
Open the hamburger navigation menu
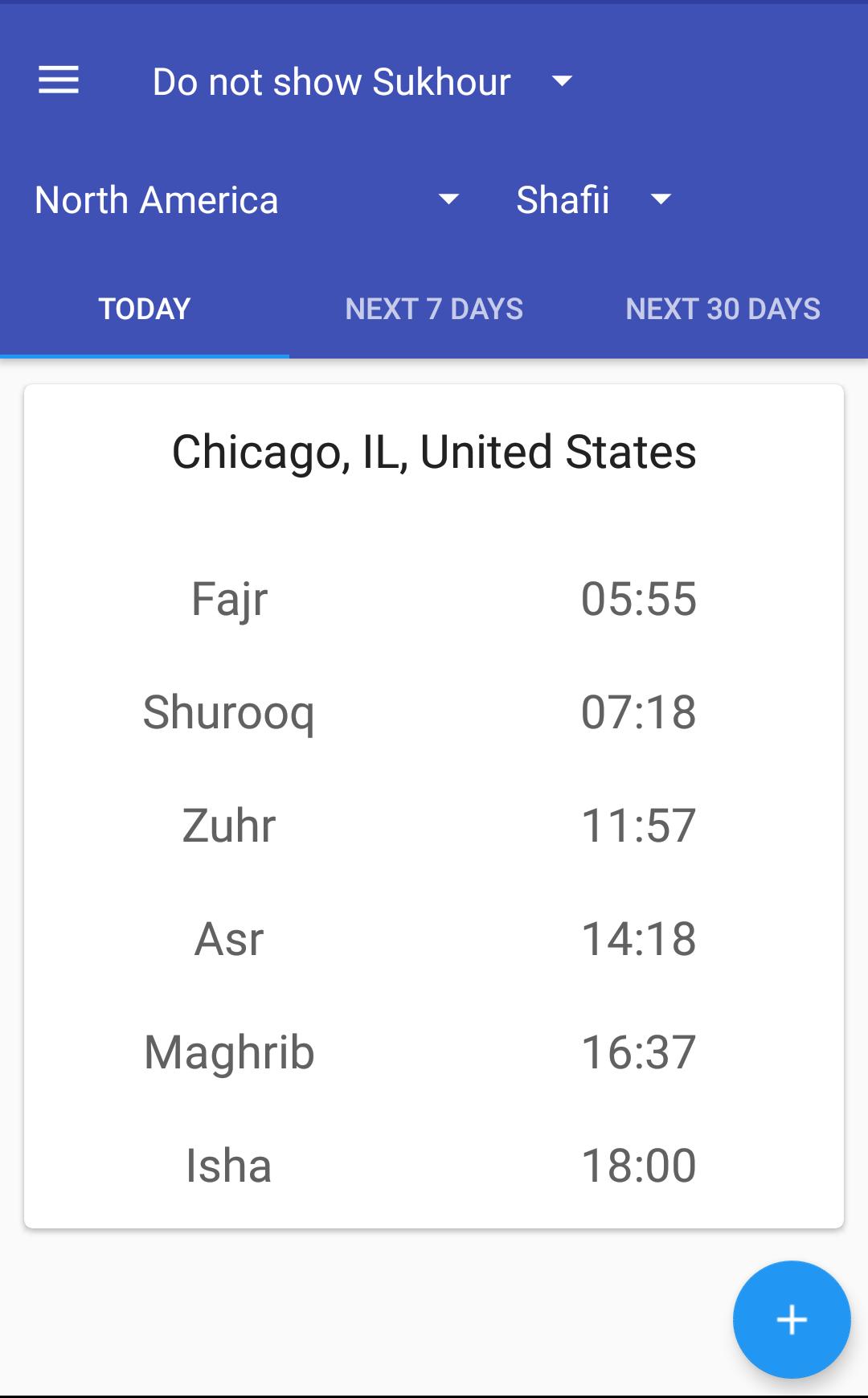coord(59,80)
